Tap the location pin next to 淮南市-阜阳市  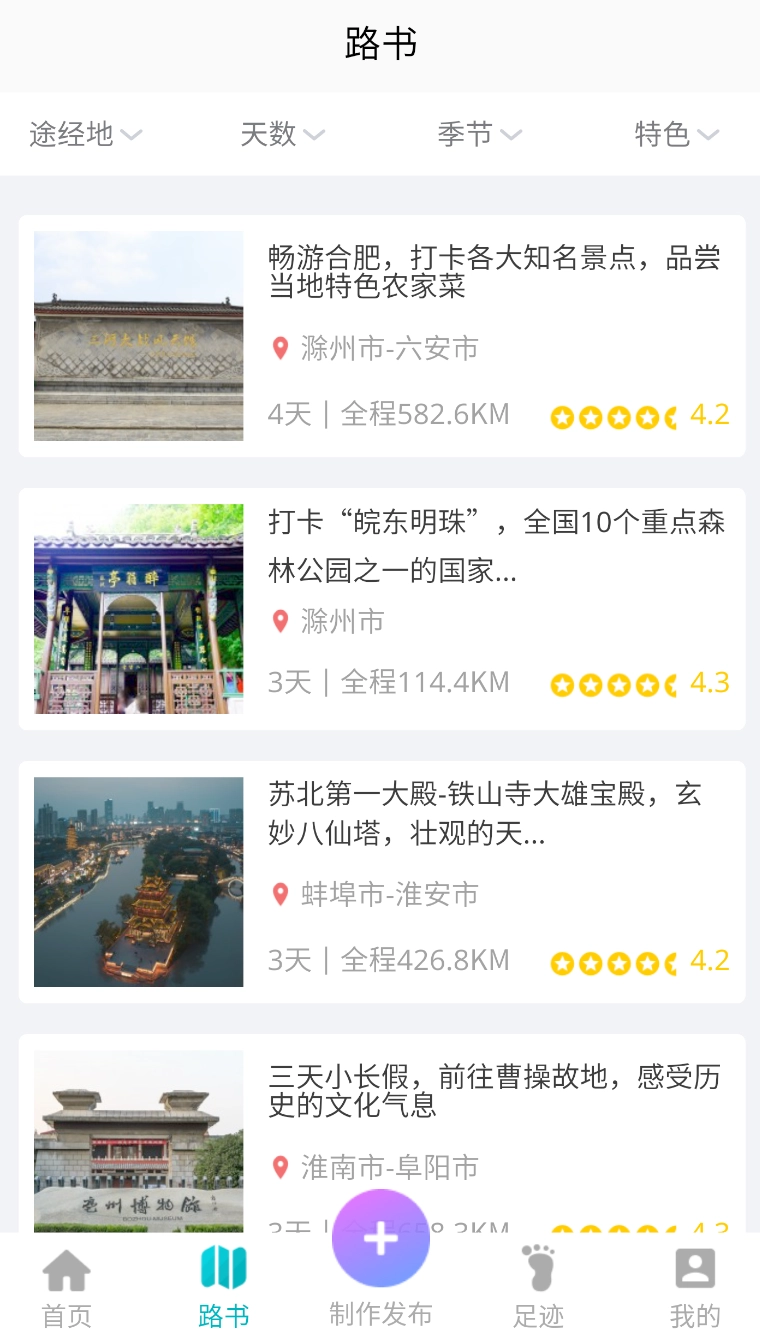pos(280,1167)
